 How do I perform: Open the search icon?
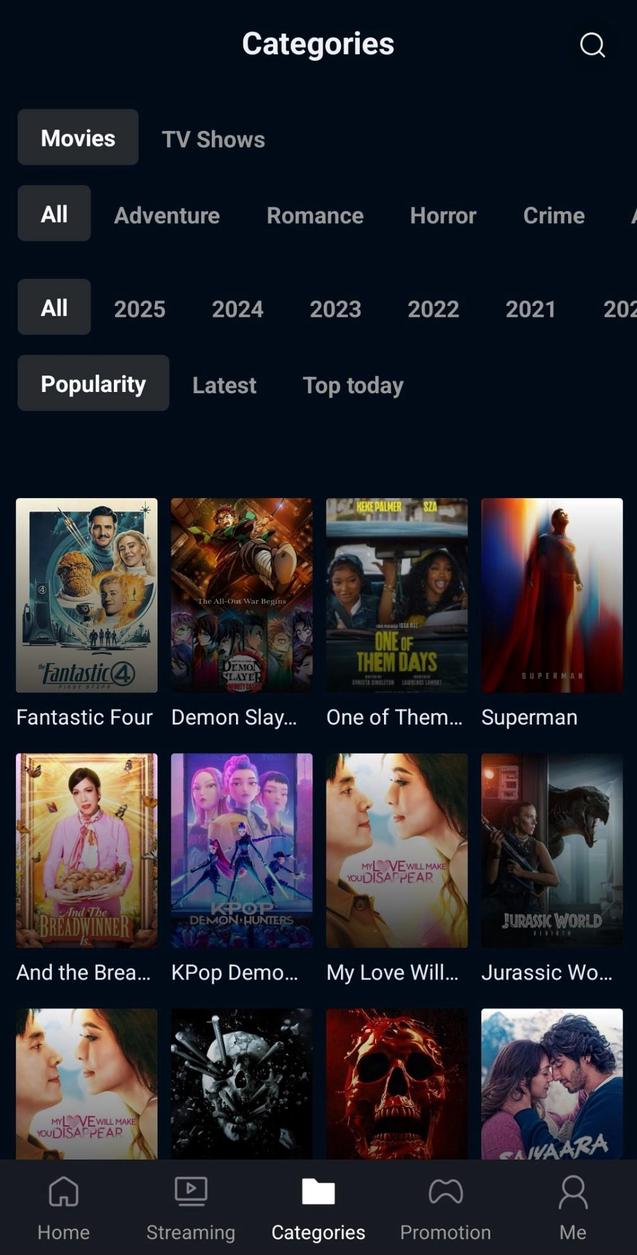592,45
